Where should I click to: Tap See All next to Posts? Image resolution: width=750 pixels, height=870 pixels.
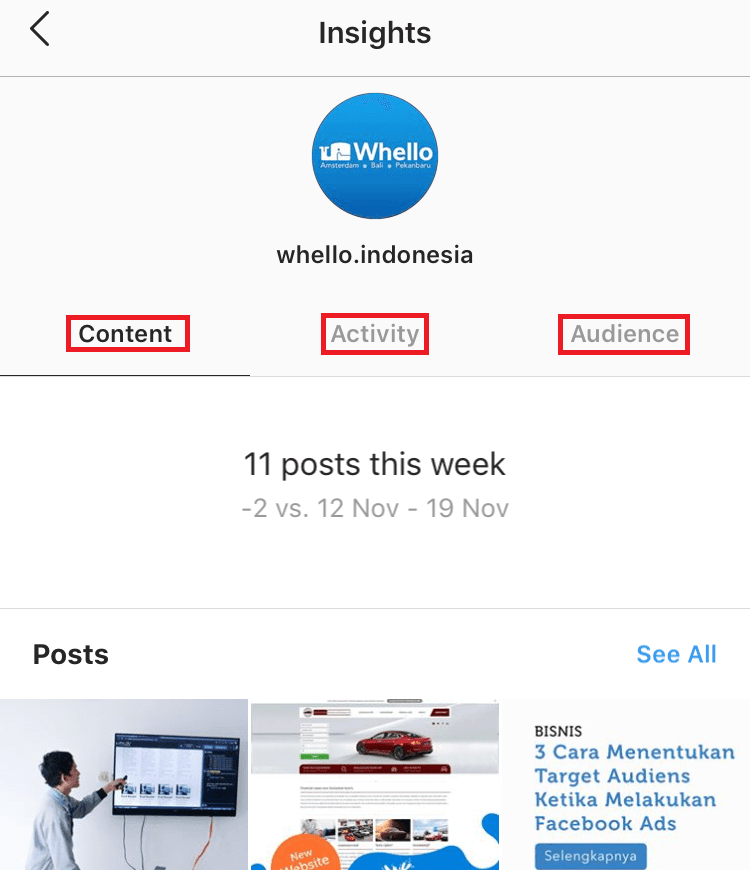pos(676,654)
